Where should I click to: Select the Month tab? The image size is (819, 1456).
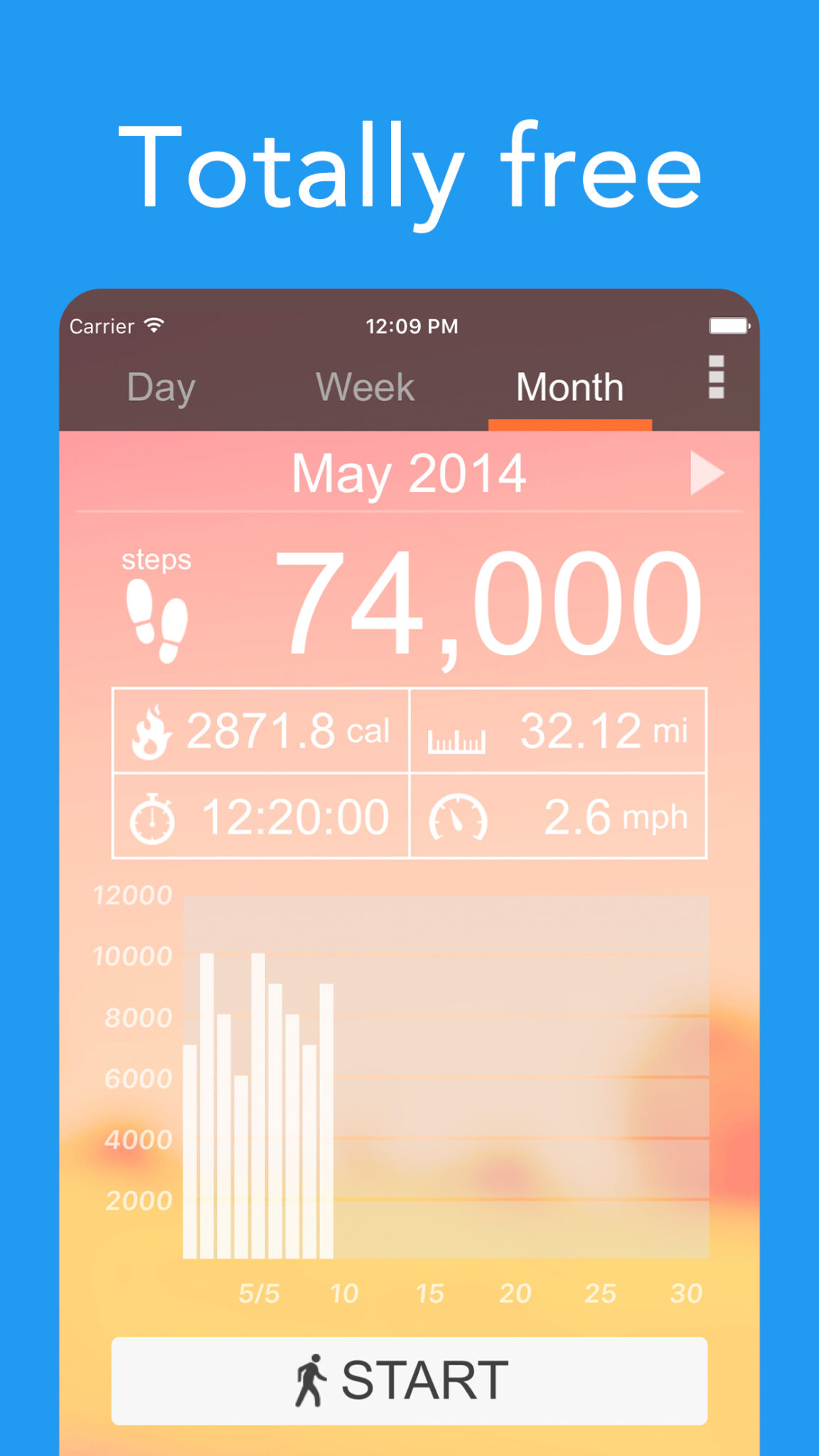tap(569, 387)
